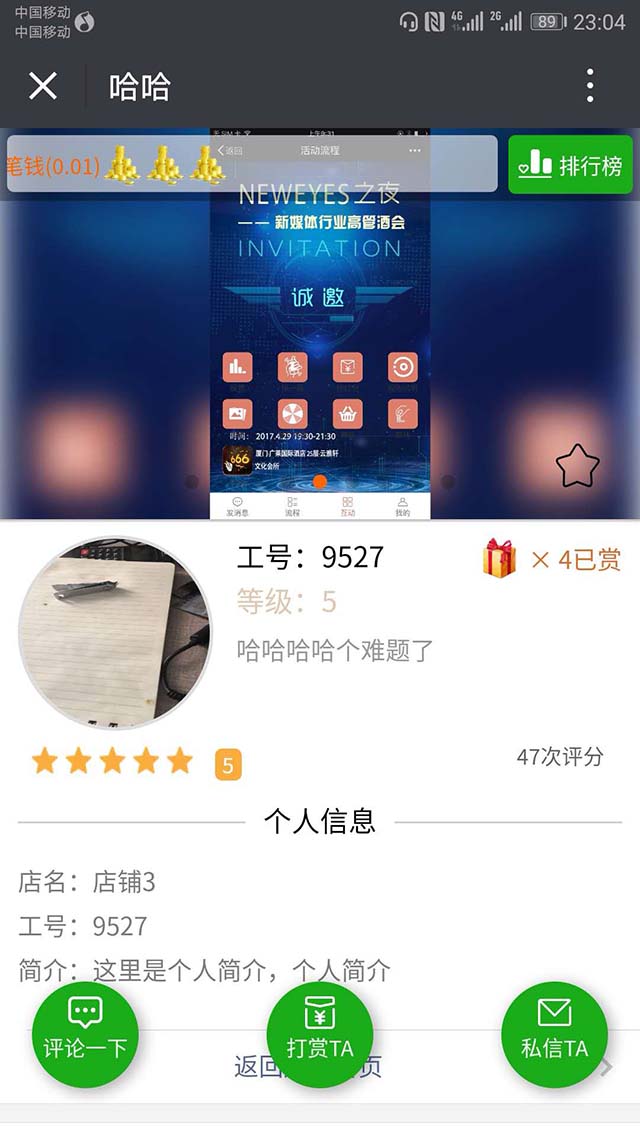Tap 评论一下 to leave a comment

[86, 1034]
